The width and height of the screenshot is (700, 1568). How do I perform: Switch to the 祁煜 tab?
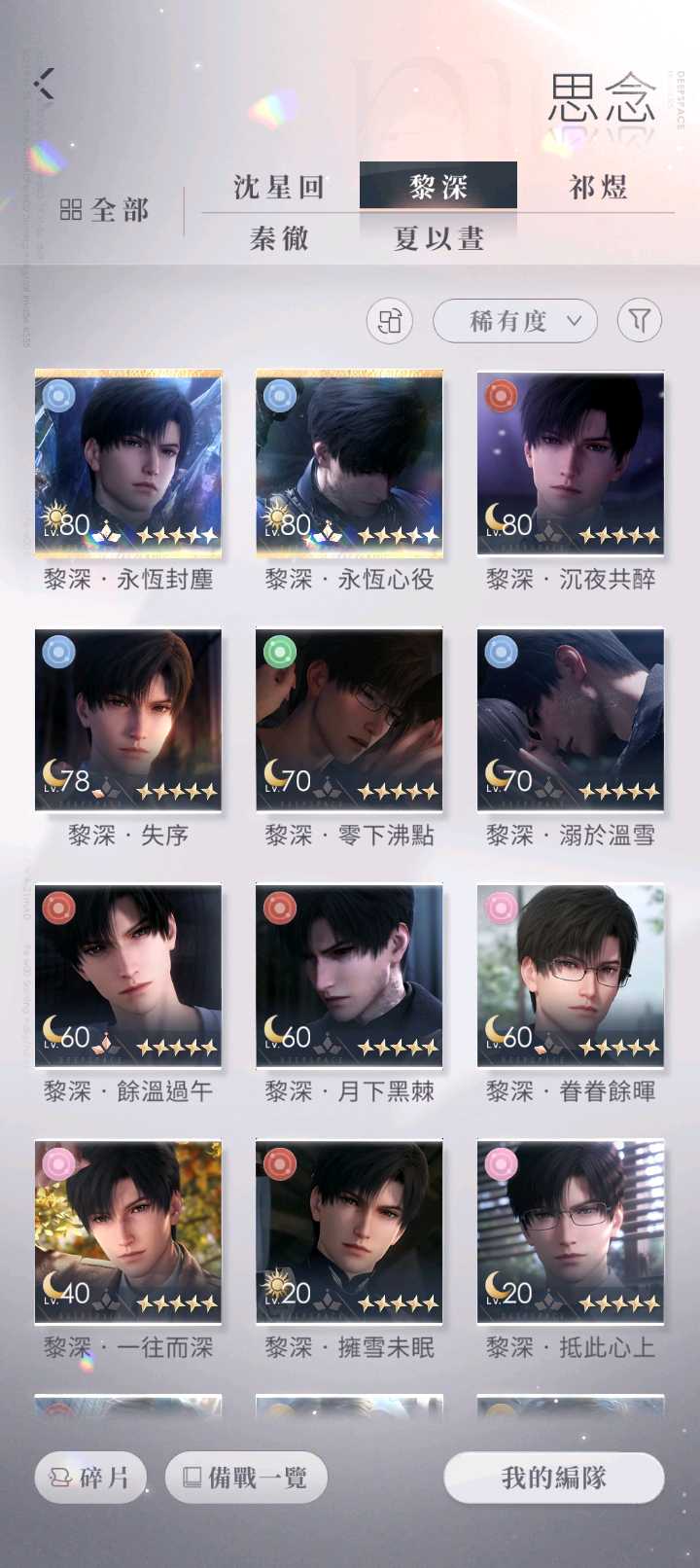pyautogui.click(x=598, y=187)
